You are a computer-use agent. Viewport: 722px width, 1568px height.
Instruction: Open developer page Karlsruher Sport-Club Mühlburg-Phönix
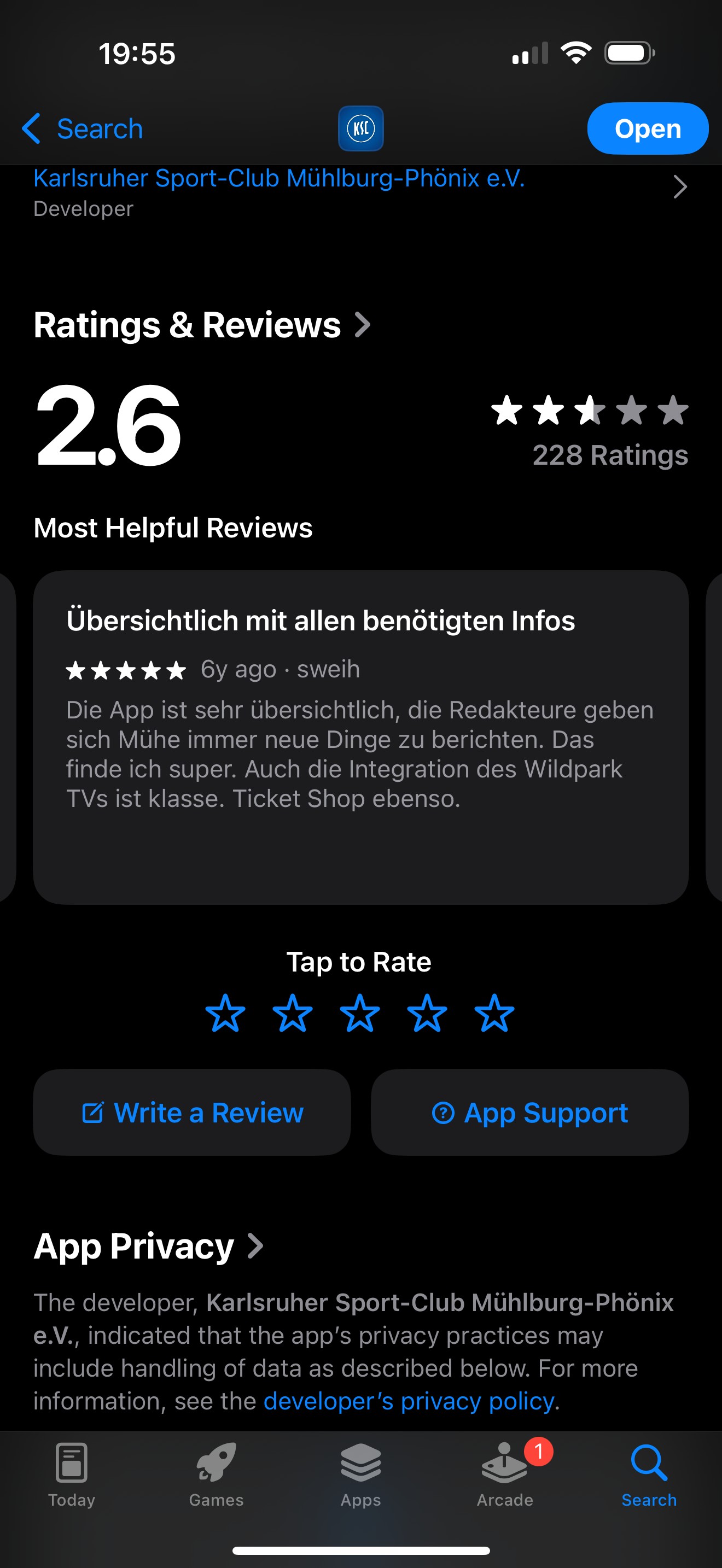point(360,191)
